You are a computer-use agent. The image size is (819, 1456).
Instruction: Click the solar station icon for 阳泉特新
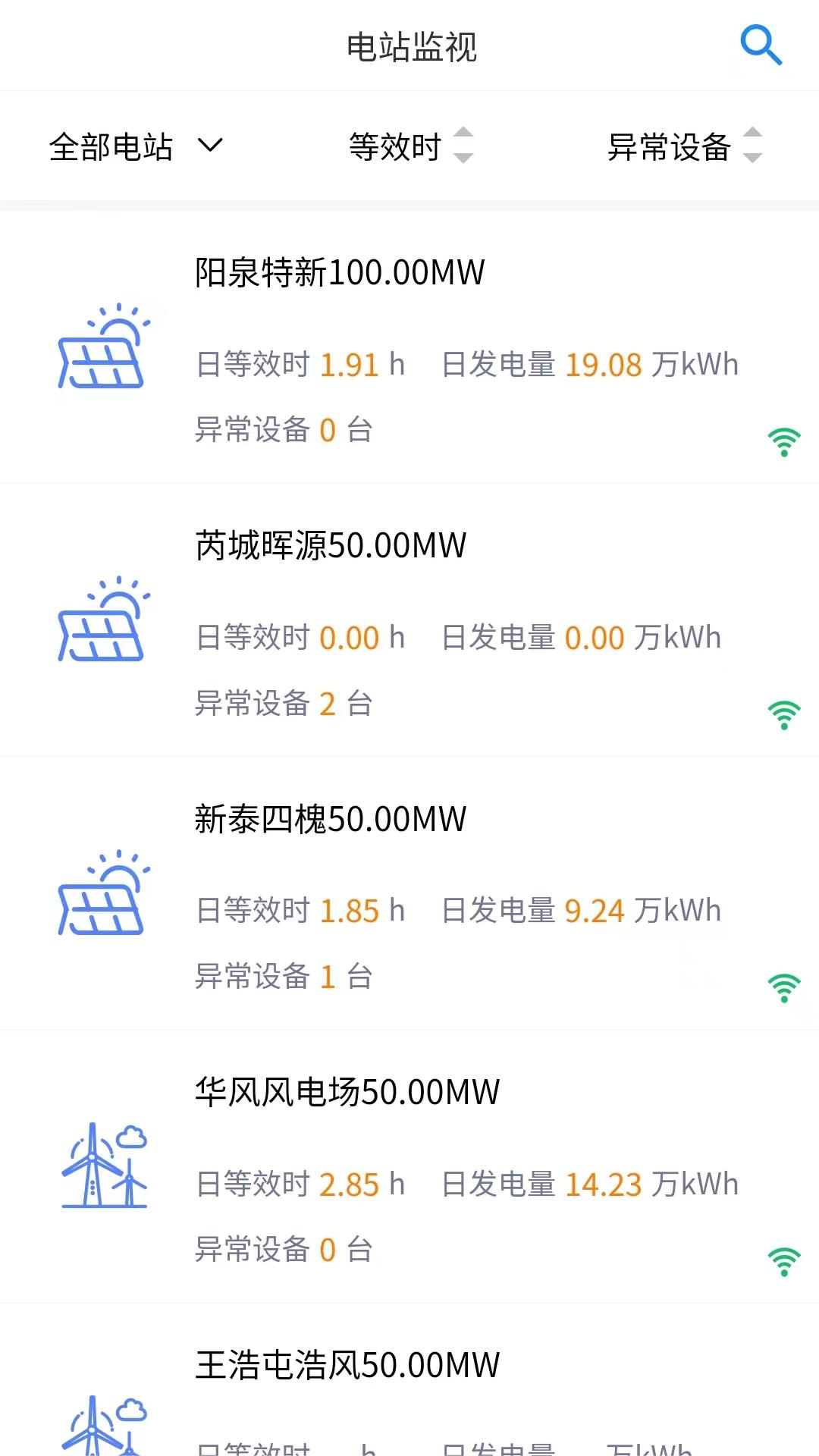pyautogui.click(x=105, y=349)
